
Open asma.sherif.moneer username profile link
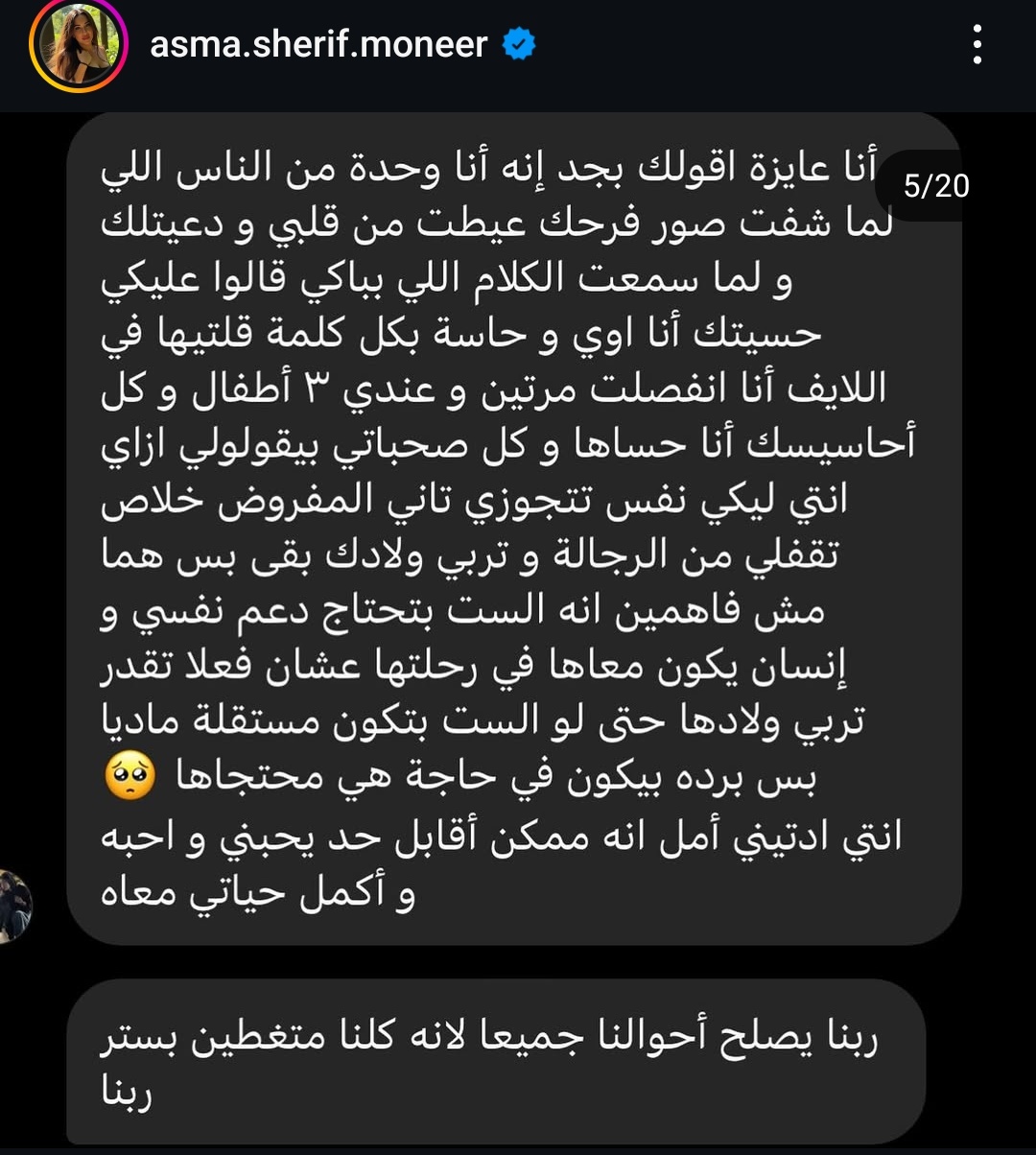318,44
